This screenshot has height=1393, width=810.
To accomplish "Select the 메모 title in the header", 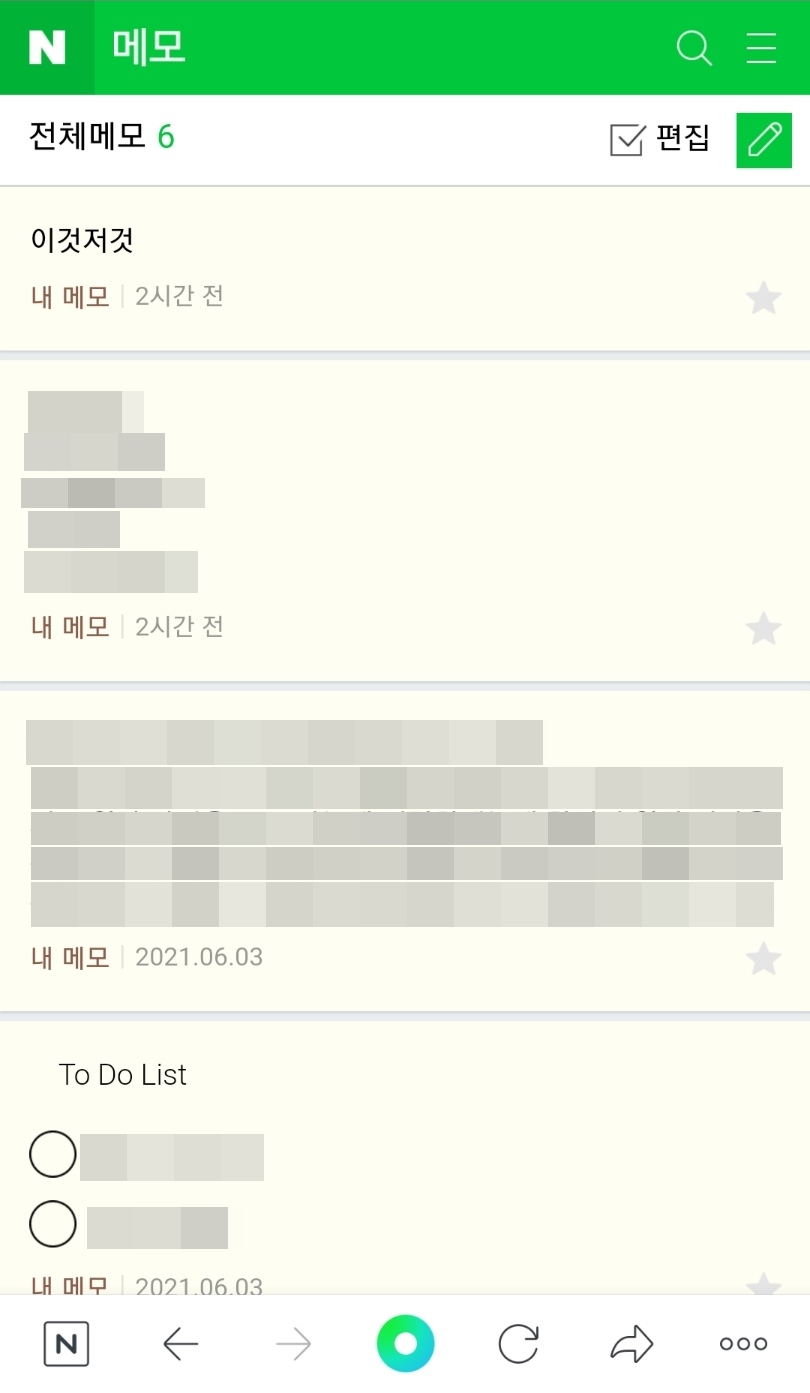I will 148,47.
